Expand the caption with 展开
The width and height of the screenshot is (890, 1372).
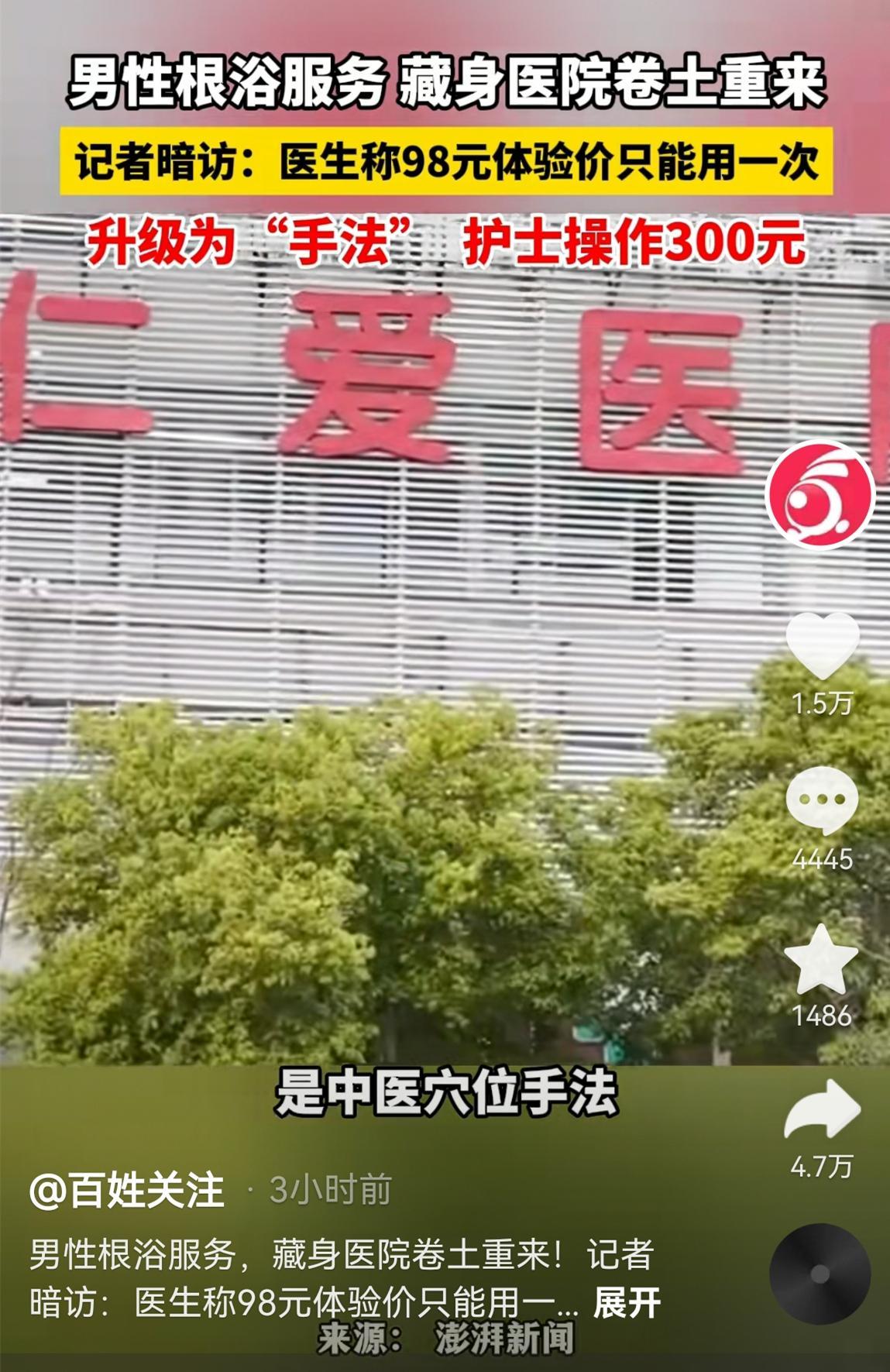coord(626,1303)
